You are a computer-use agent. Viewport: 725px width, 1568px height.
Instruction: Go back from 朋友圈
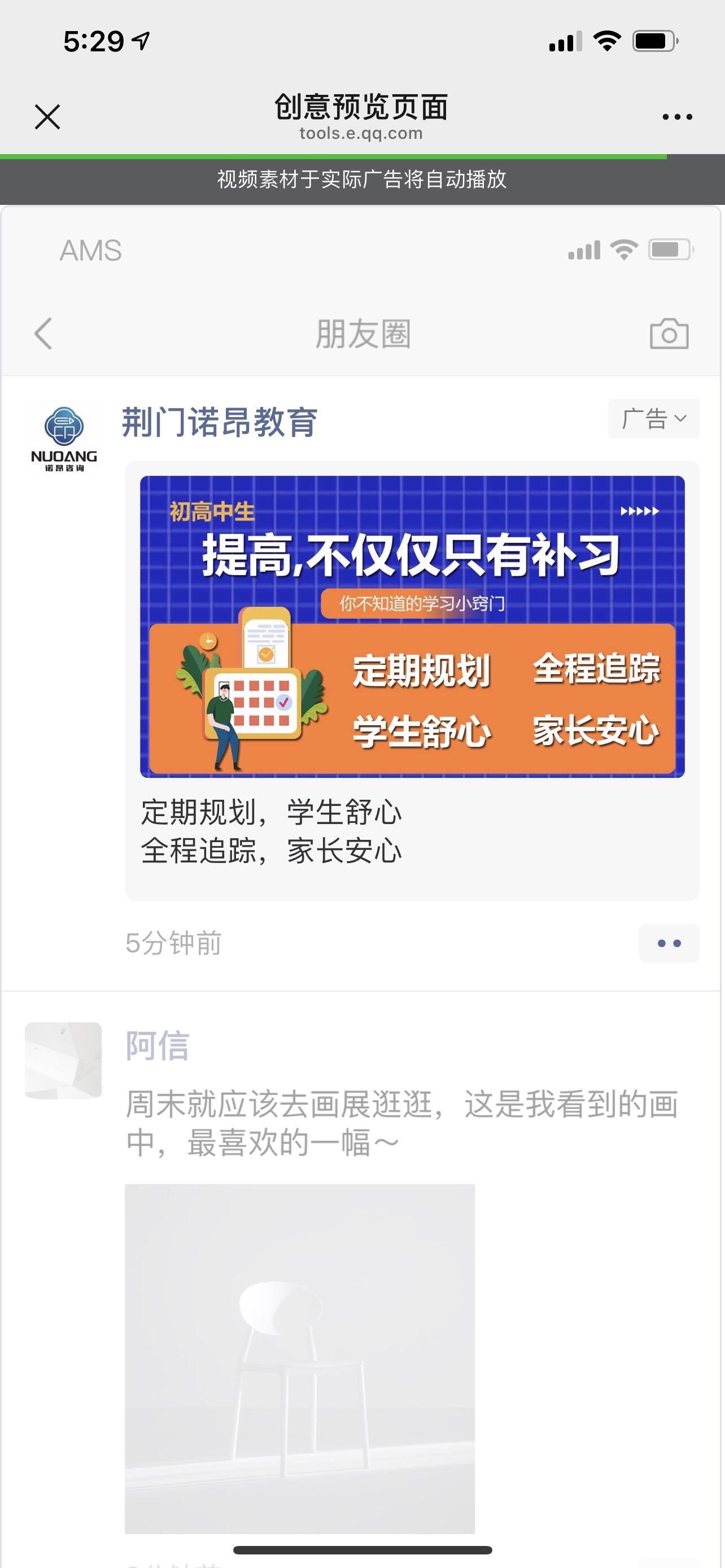43,334
